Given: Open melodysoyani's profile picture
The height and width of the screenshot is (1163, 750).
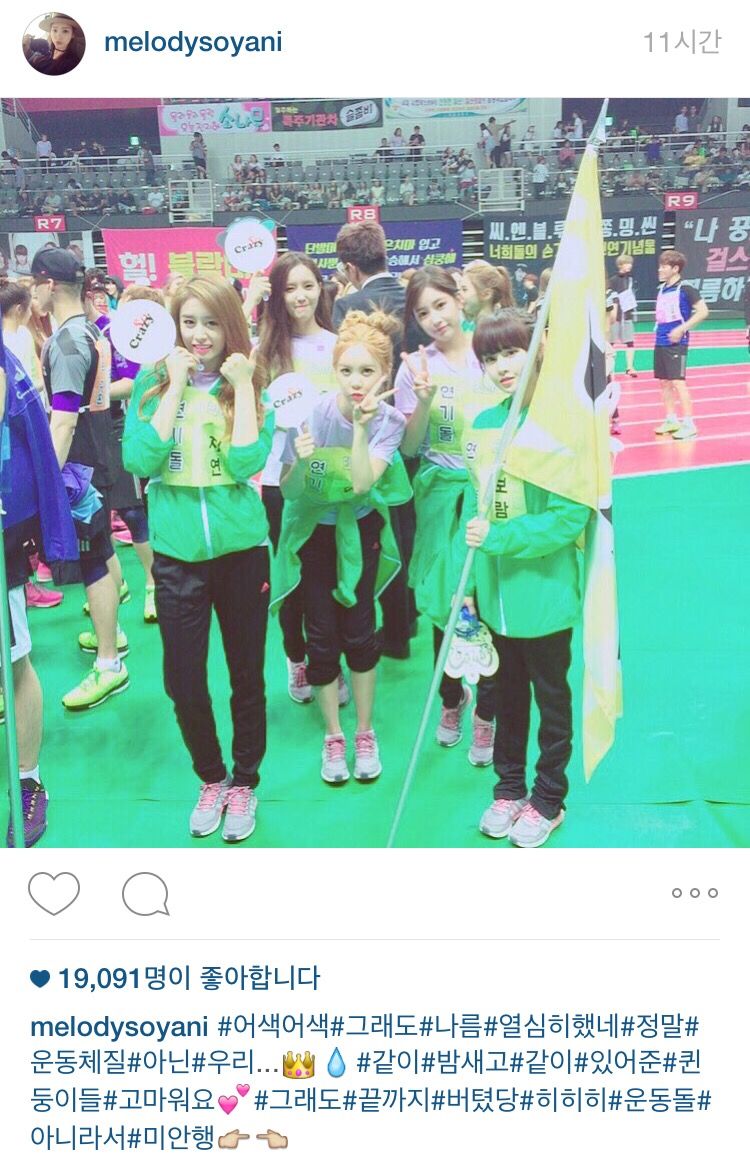Looking at the screenshot, I should click(54, 43).
